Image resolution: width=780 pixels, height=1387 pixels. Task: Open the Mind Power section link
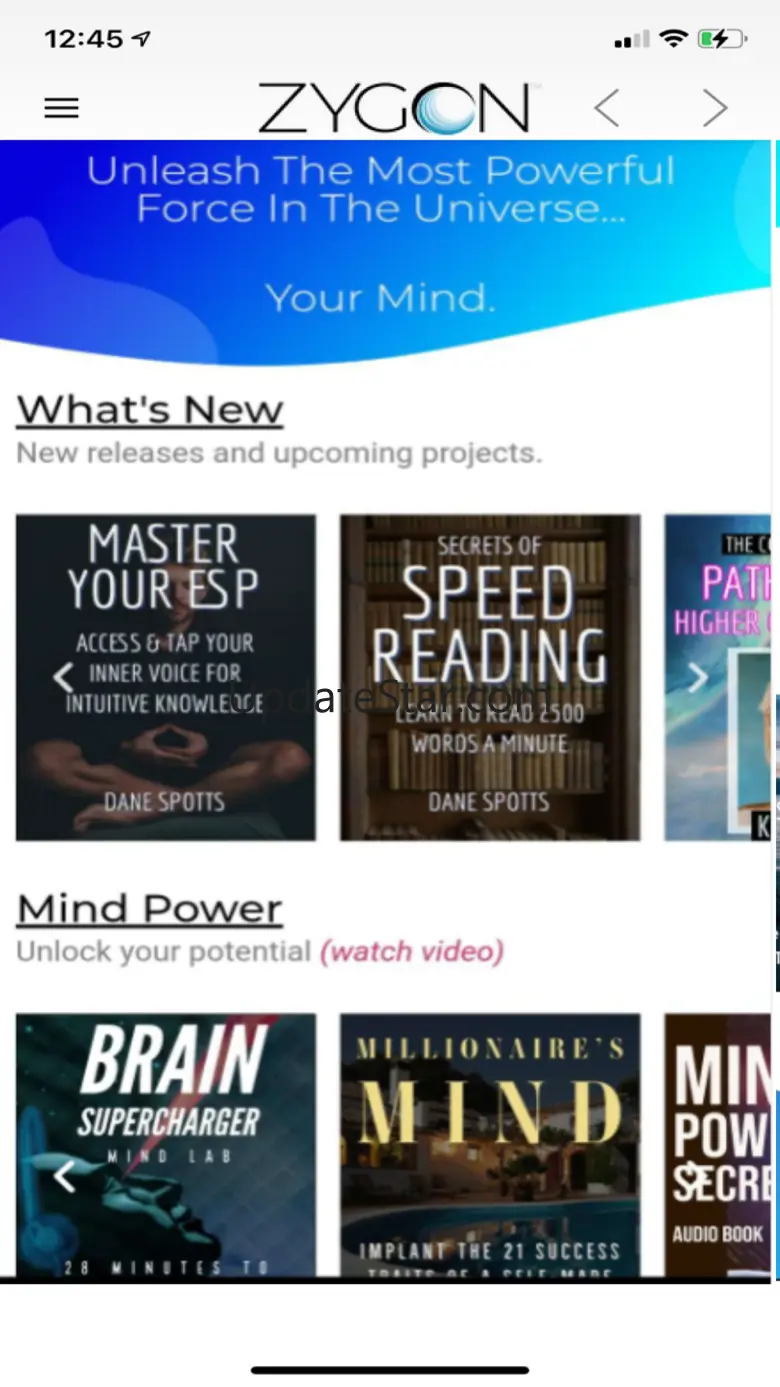(x=150, y=908)
